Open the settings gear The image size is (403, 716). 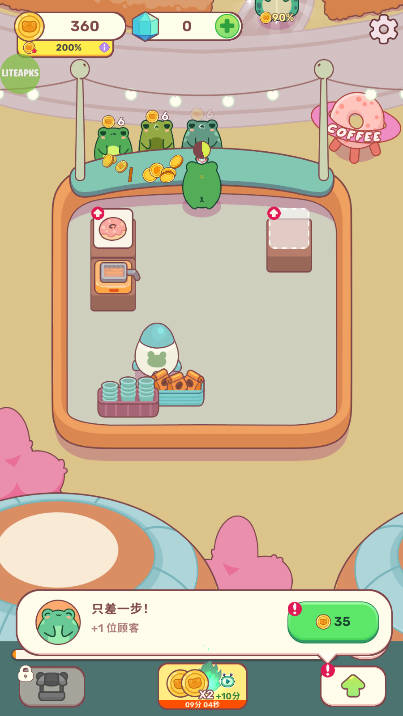click(383, 29)
